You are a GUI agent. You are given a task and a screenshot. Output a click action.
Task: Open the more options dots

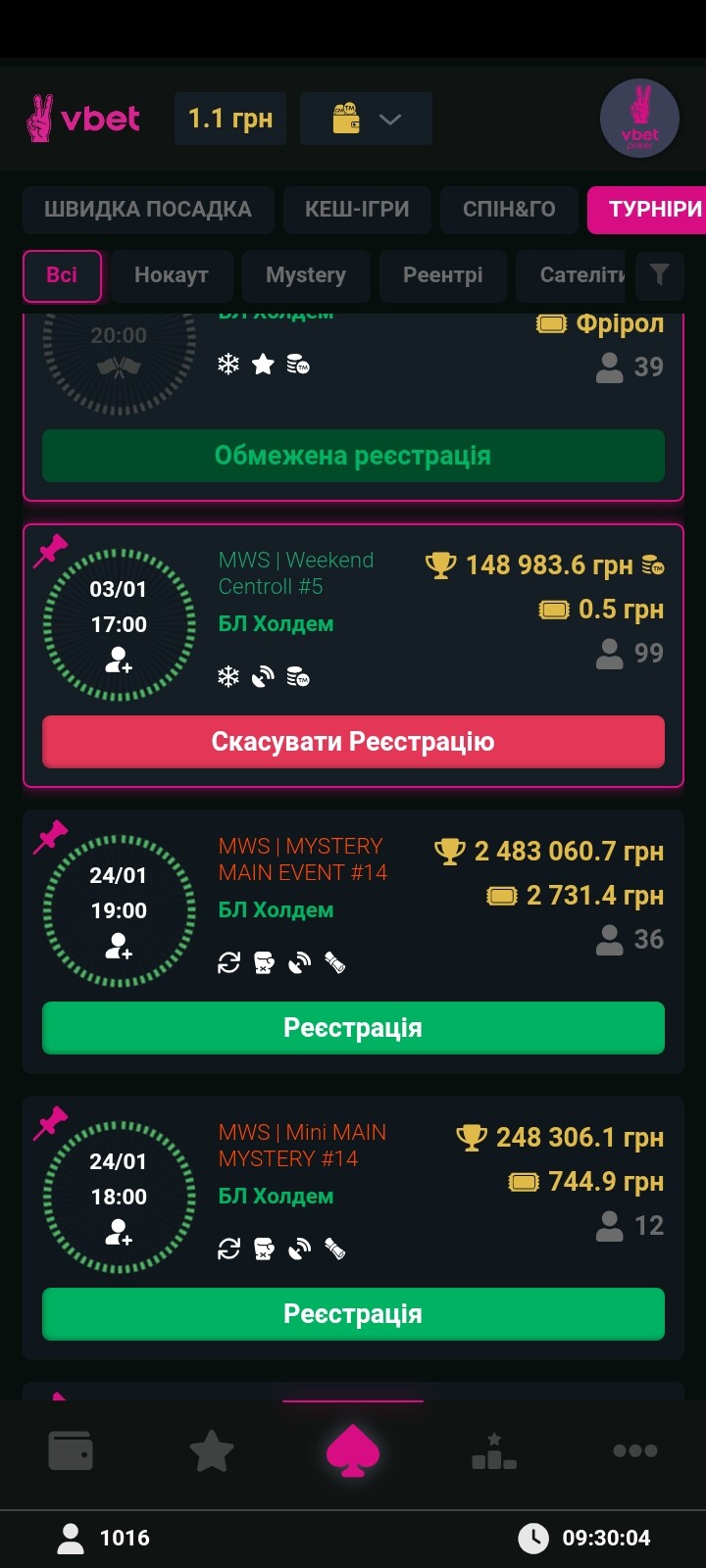635,1450
